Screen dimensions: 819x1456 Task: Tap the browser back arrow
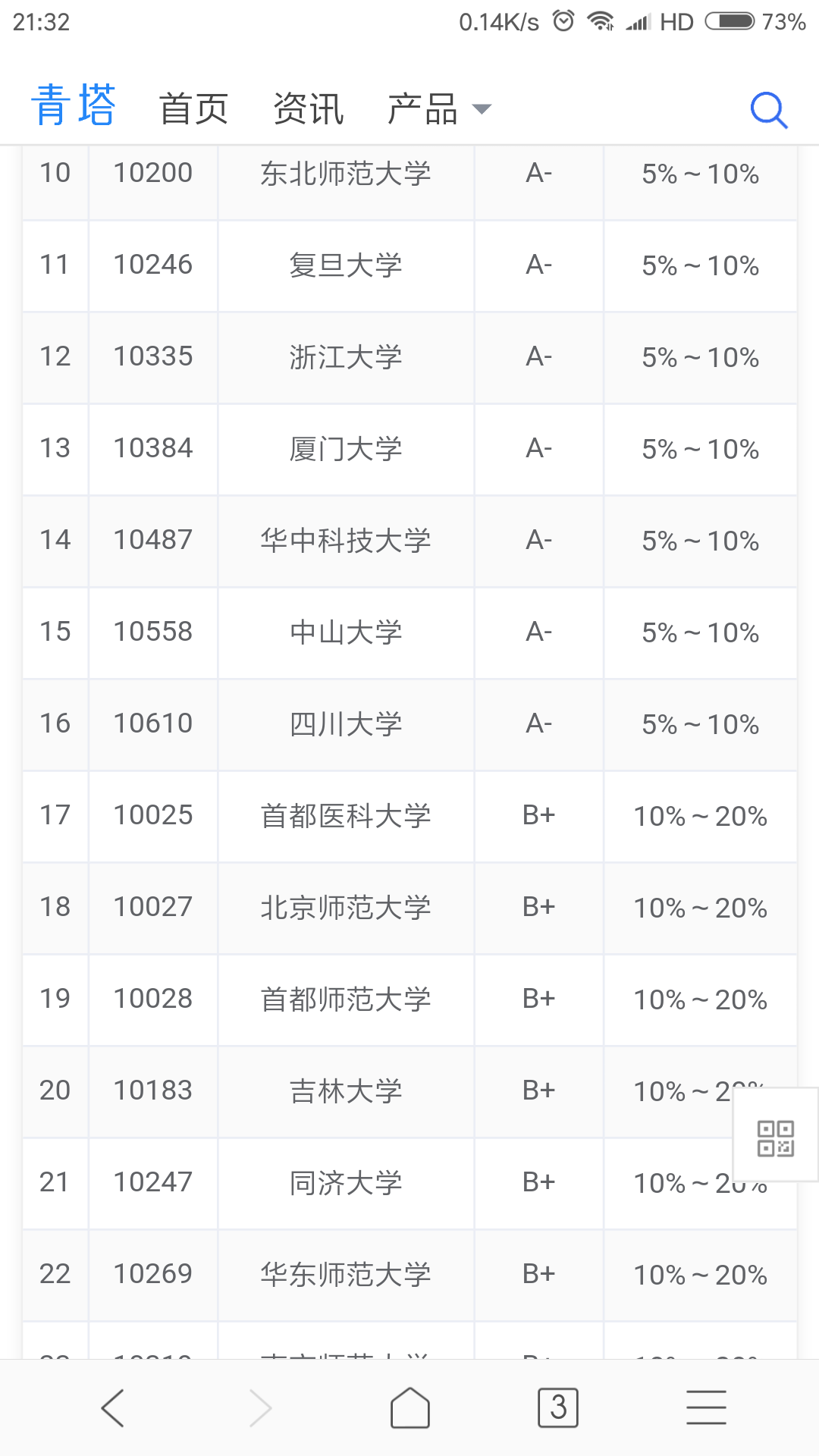click(112, 1407)
